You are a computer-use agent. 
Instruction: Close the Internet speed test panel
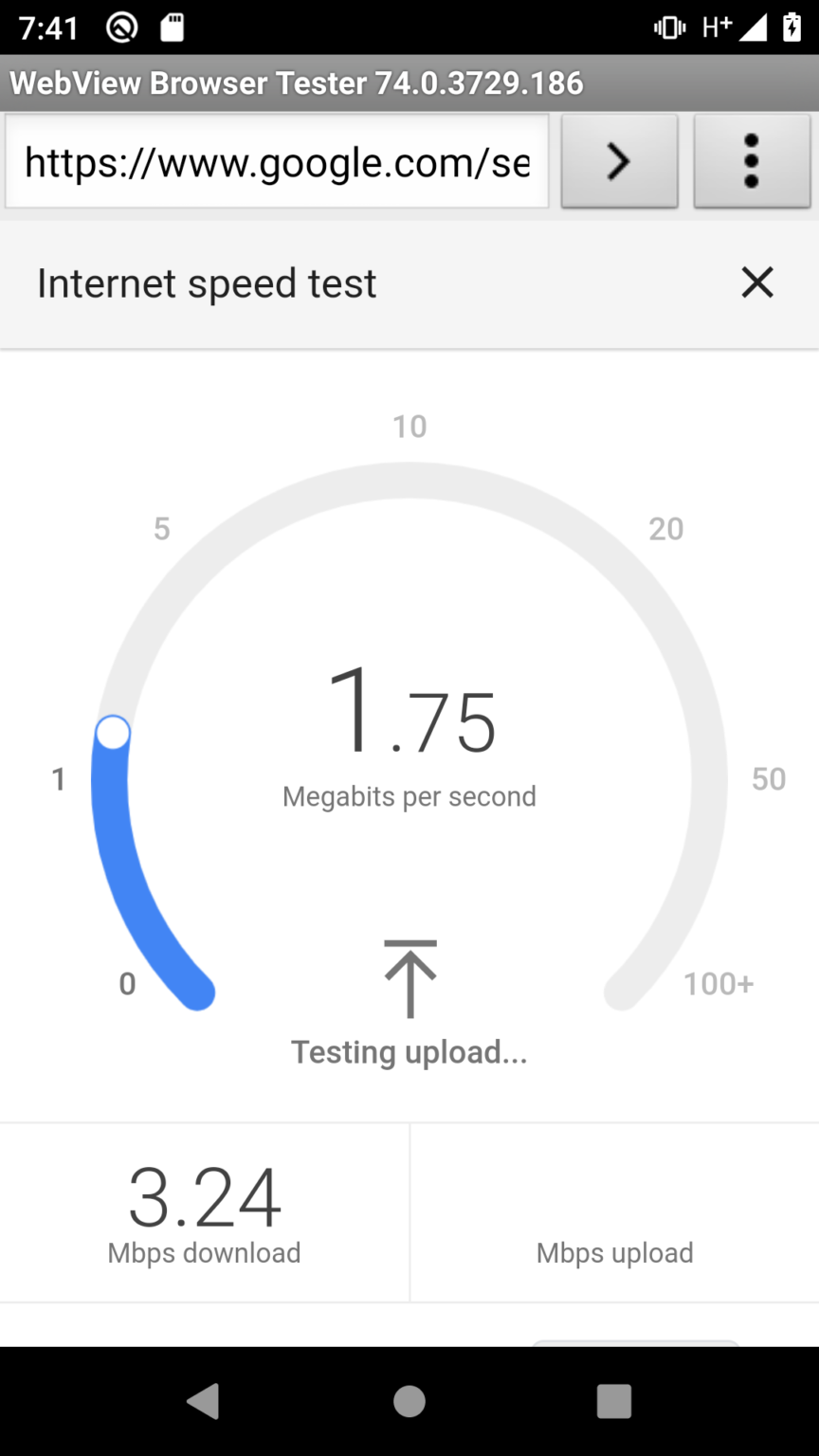757,282
